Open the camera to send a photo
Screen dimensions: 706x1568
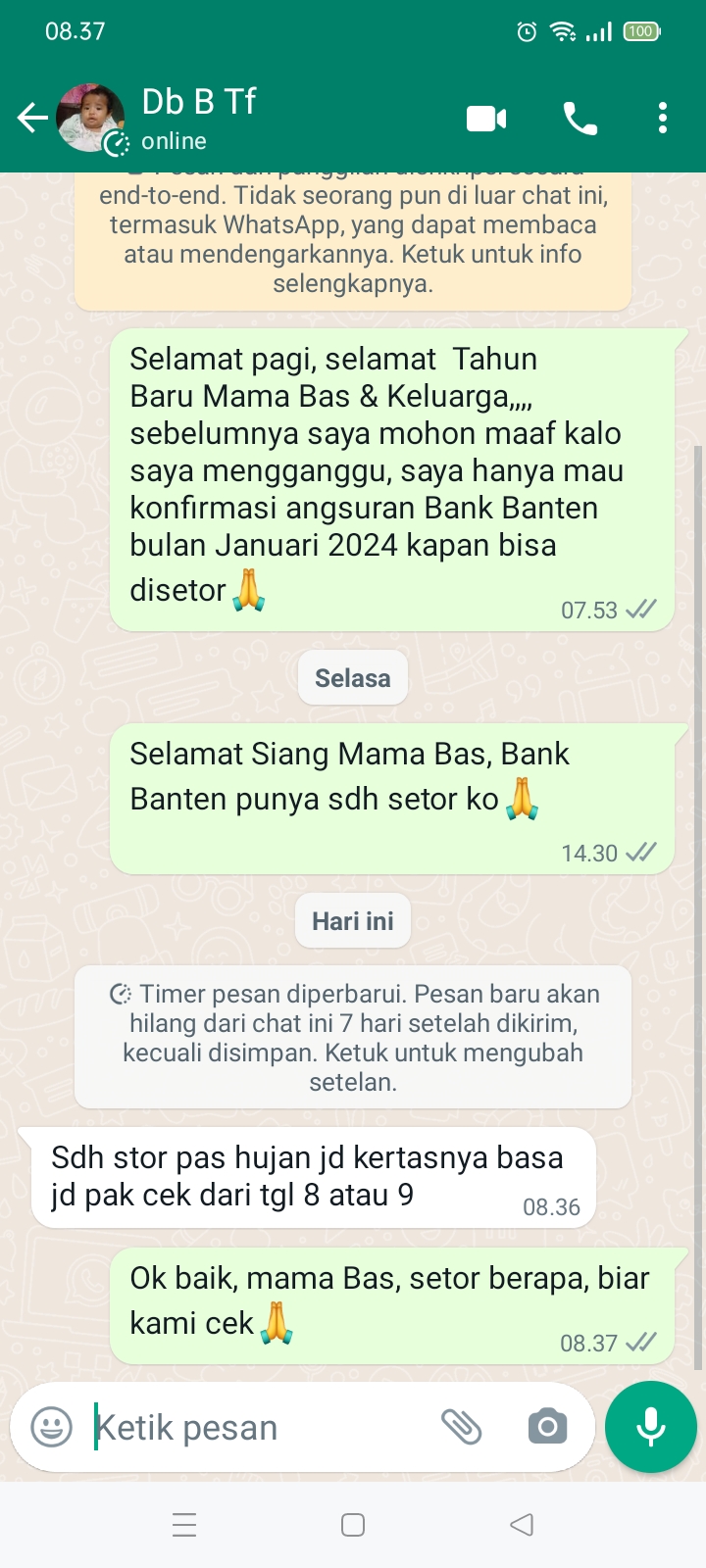click(x=547, y=1427)
